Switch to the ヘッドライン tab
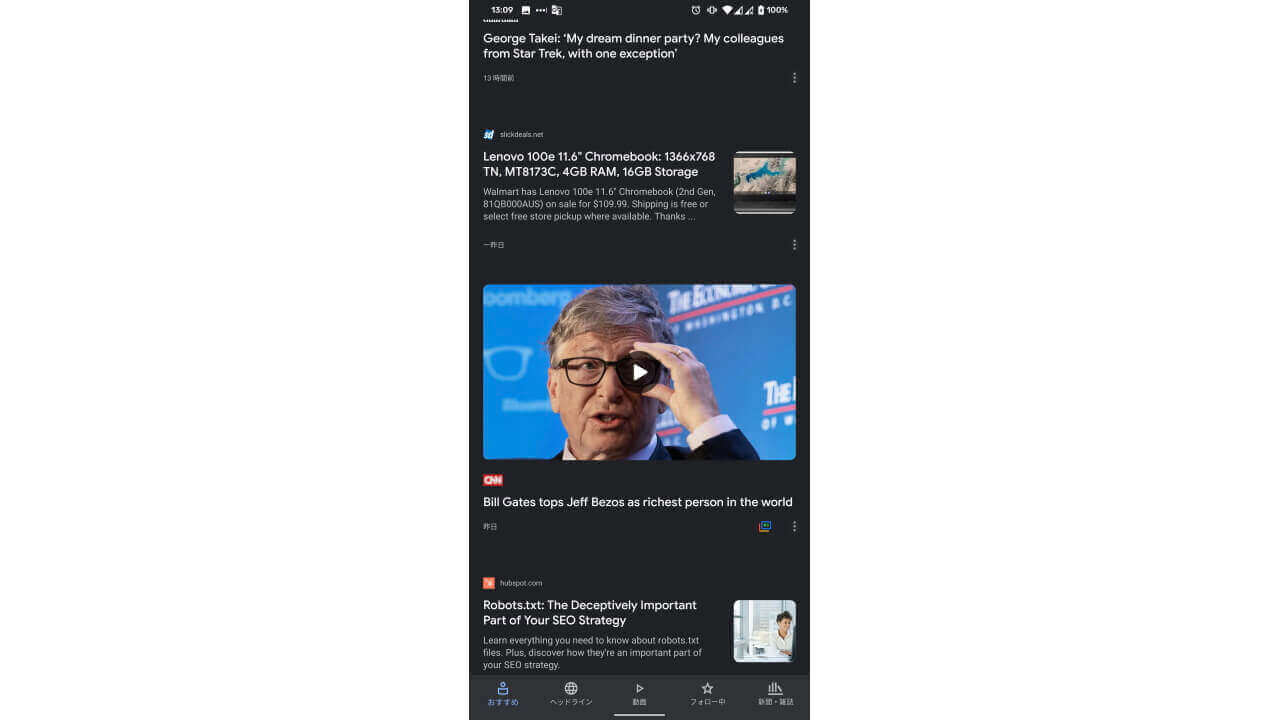 click(x=571, y=694)
